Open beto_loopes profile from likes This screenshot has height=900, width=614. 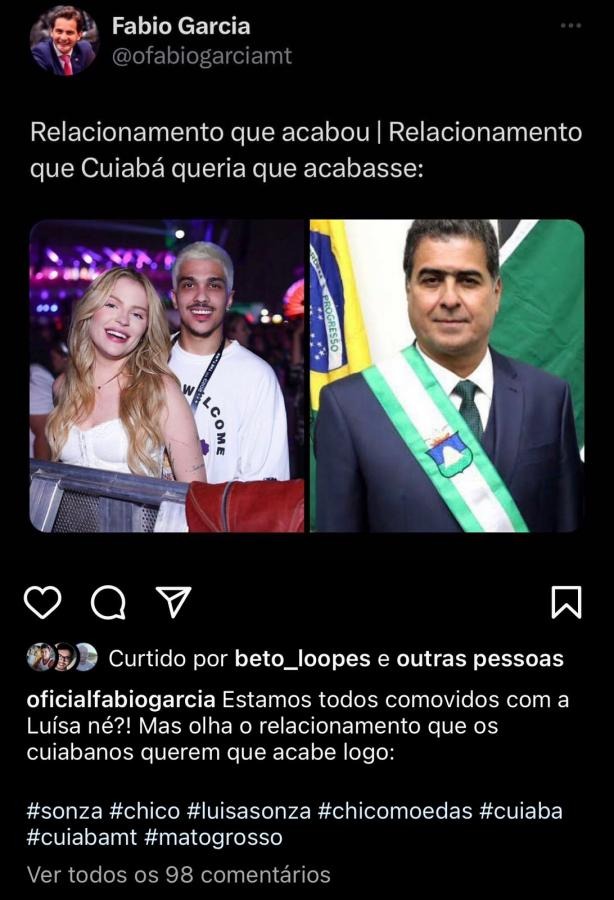pos(302,659)
